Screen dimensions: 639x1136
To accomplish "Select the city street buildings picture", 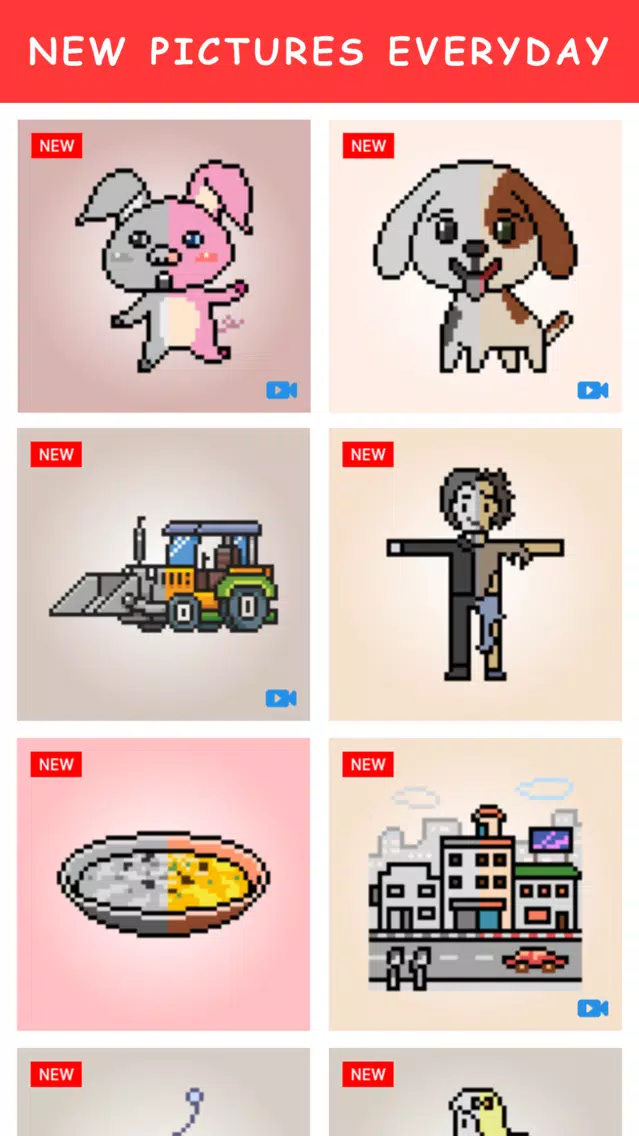I will (x=475, y=884).
